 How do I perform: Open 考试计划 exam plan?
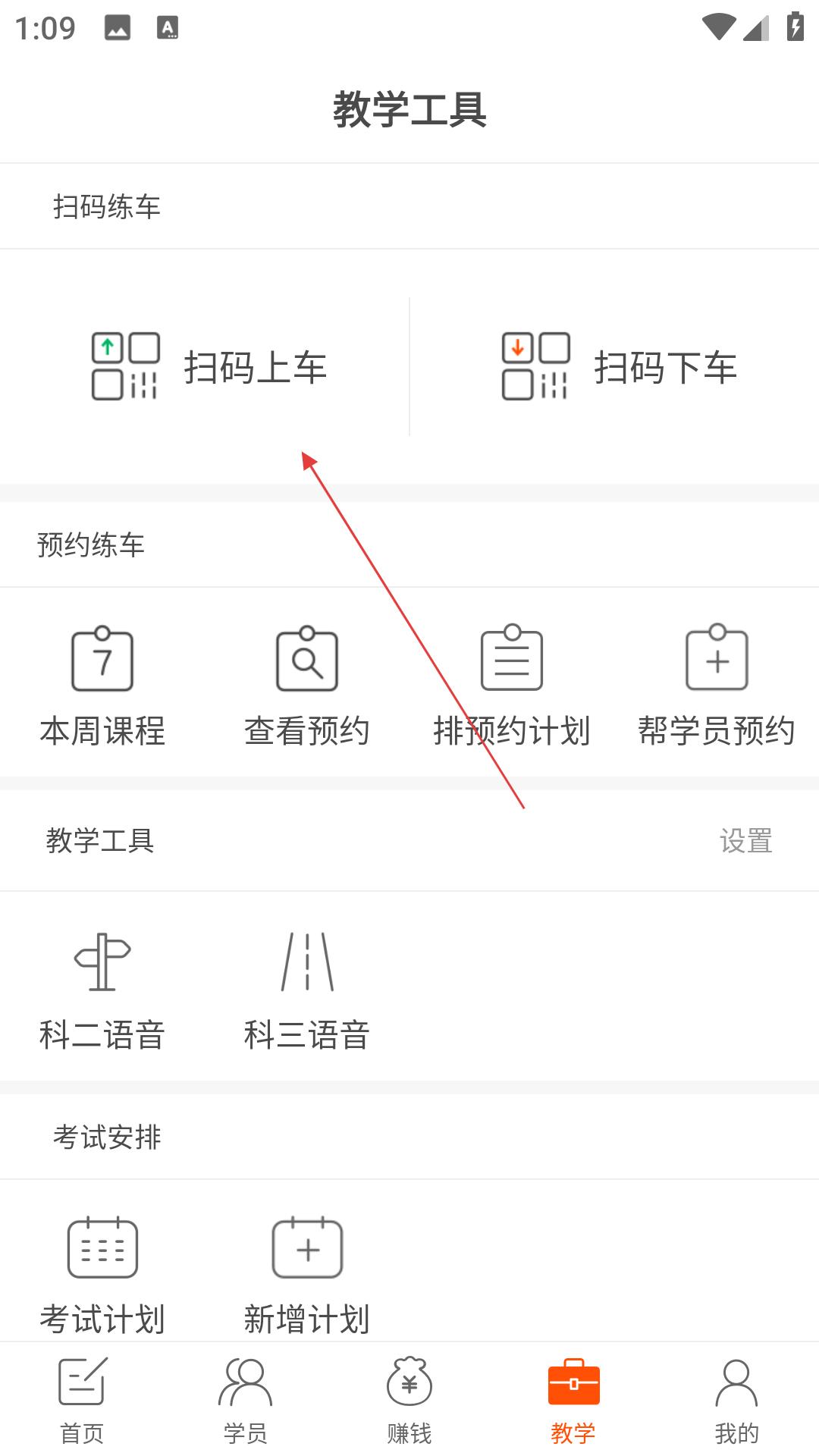[x=102, y=1274]
